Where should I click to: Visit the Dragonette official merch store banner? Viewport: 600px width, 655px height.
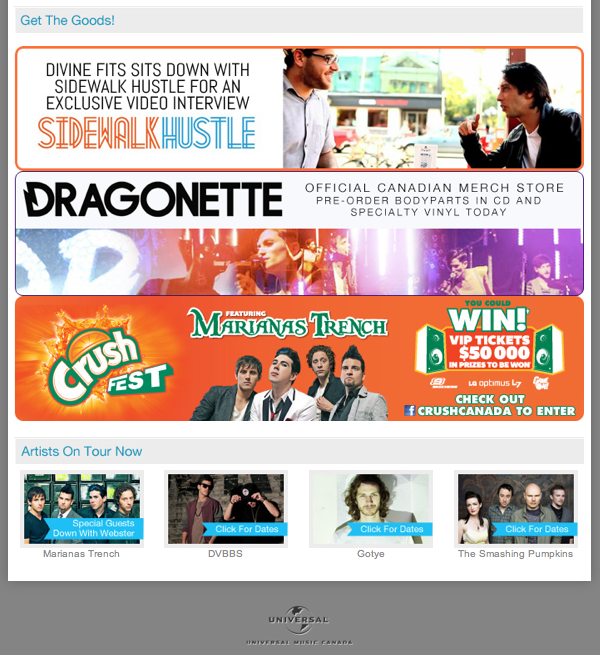(299, 233)
